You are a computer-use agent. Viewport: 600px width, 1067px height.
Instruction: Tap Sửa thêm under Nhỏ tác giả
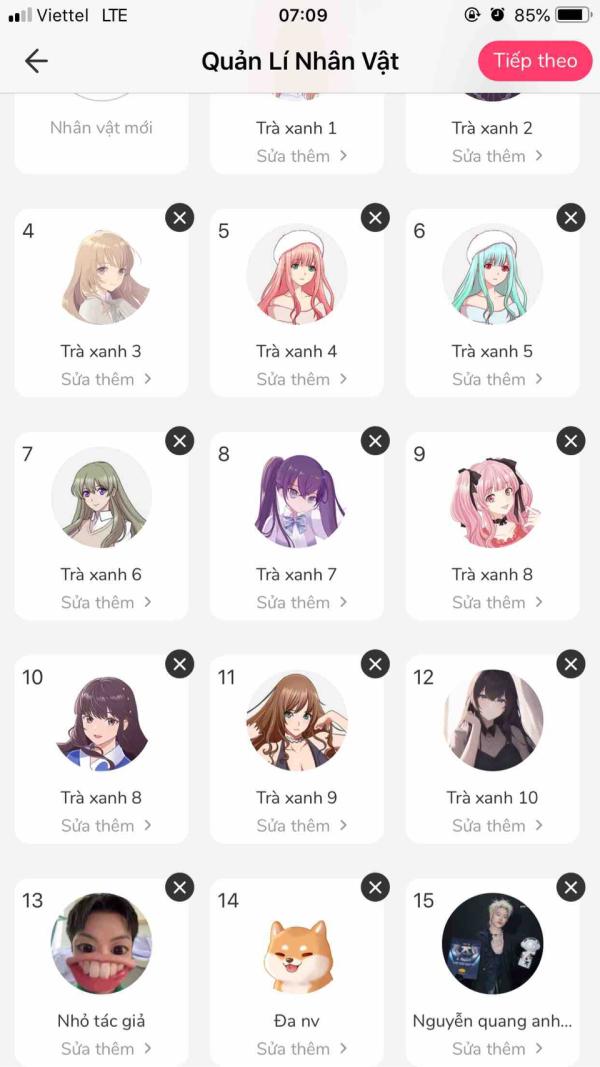106,1049
